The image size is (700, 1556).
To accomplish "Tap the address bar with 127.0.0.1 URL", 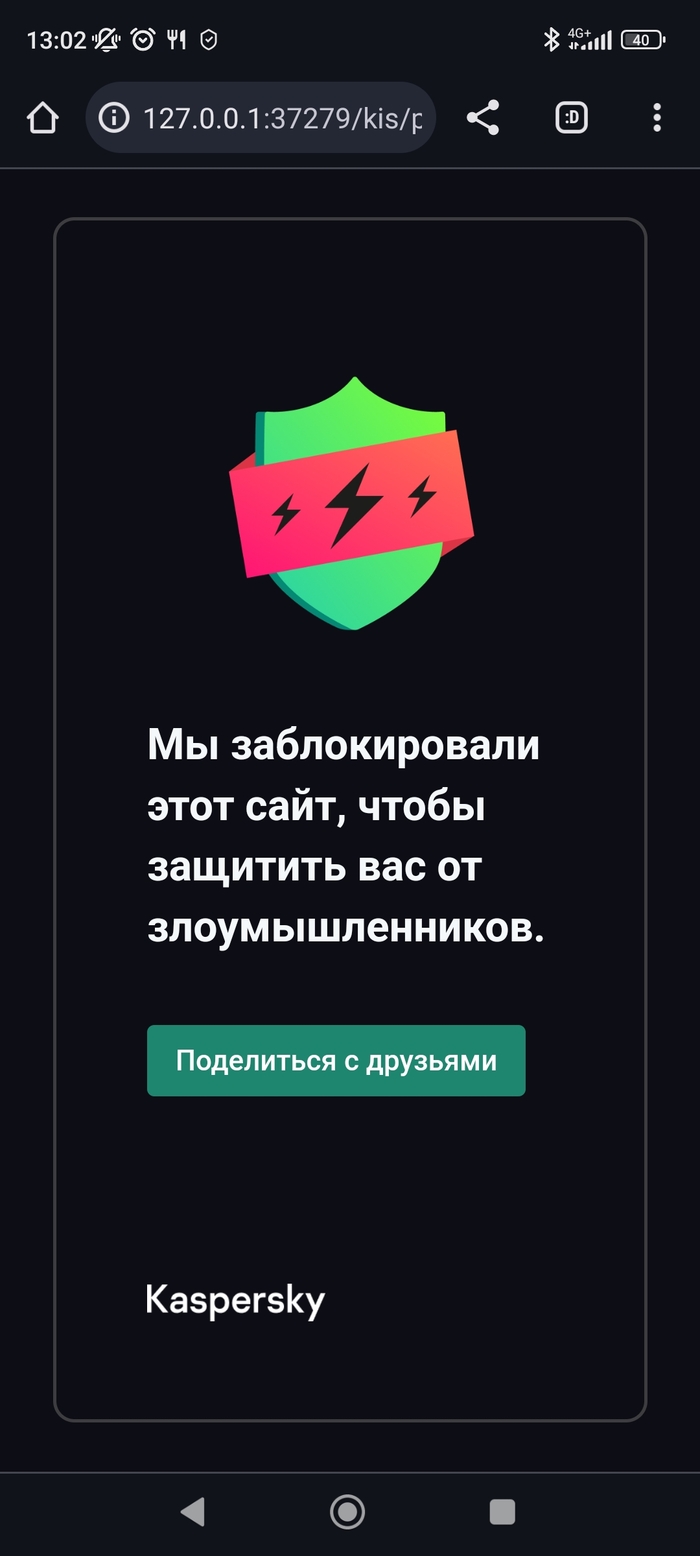I will 281,118.
